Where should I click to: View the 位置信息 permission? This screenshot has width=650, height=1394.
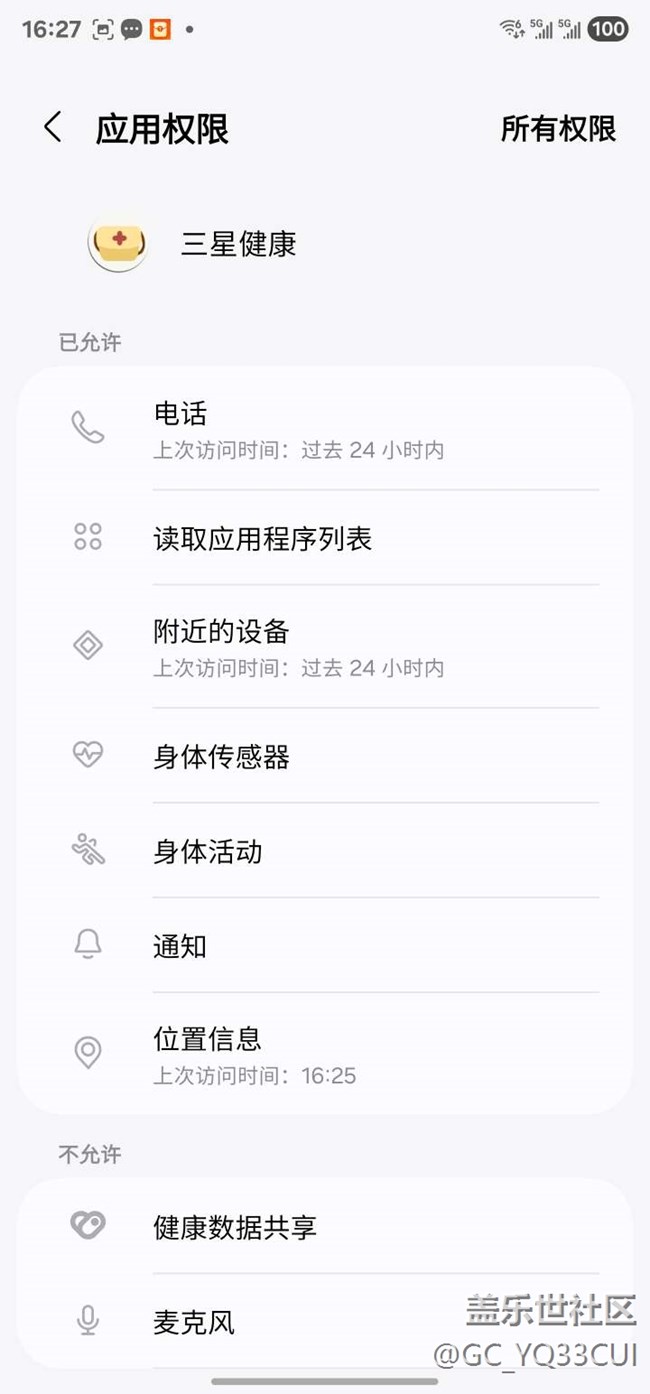pos(325,1054)
